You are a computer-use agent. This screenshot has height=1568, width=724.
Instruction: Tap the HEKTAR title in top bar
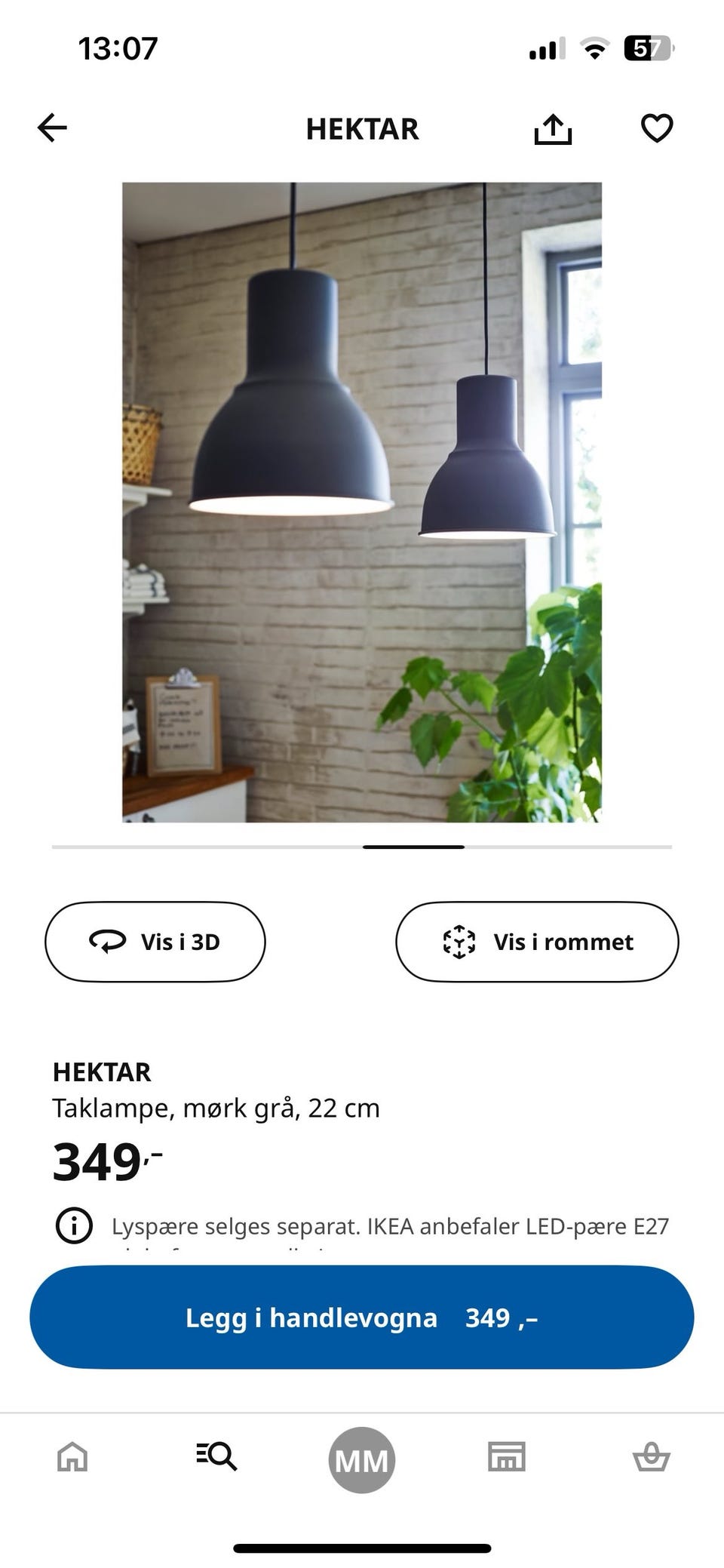[363, 128]
